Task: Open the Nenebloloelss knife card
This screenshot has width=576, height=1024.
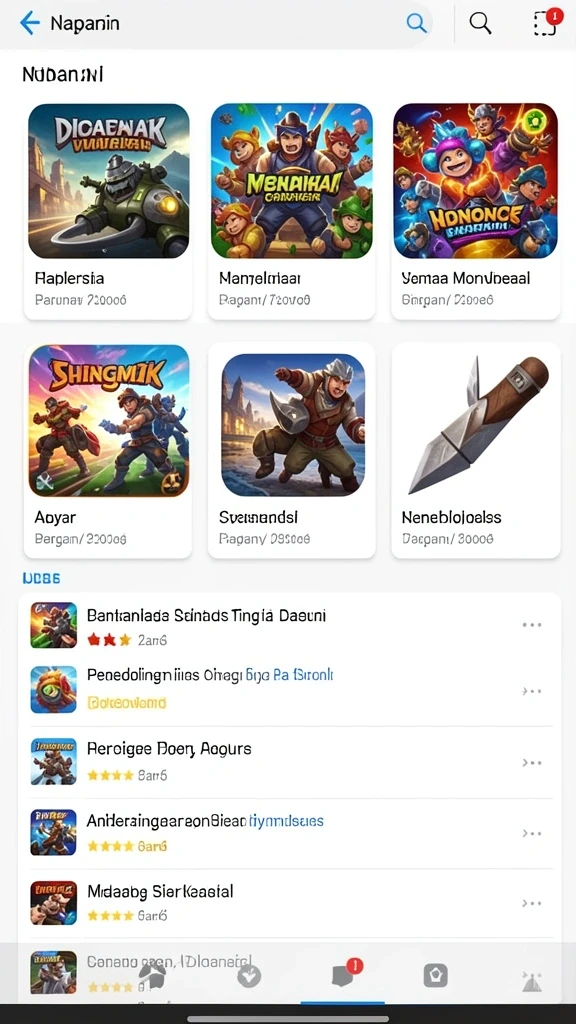Action: tap(475, 450)
